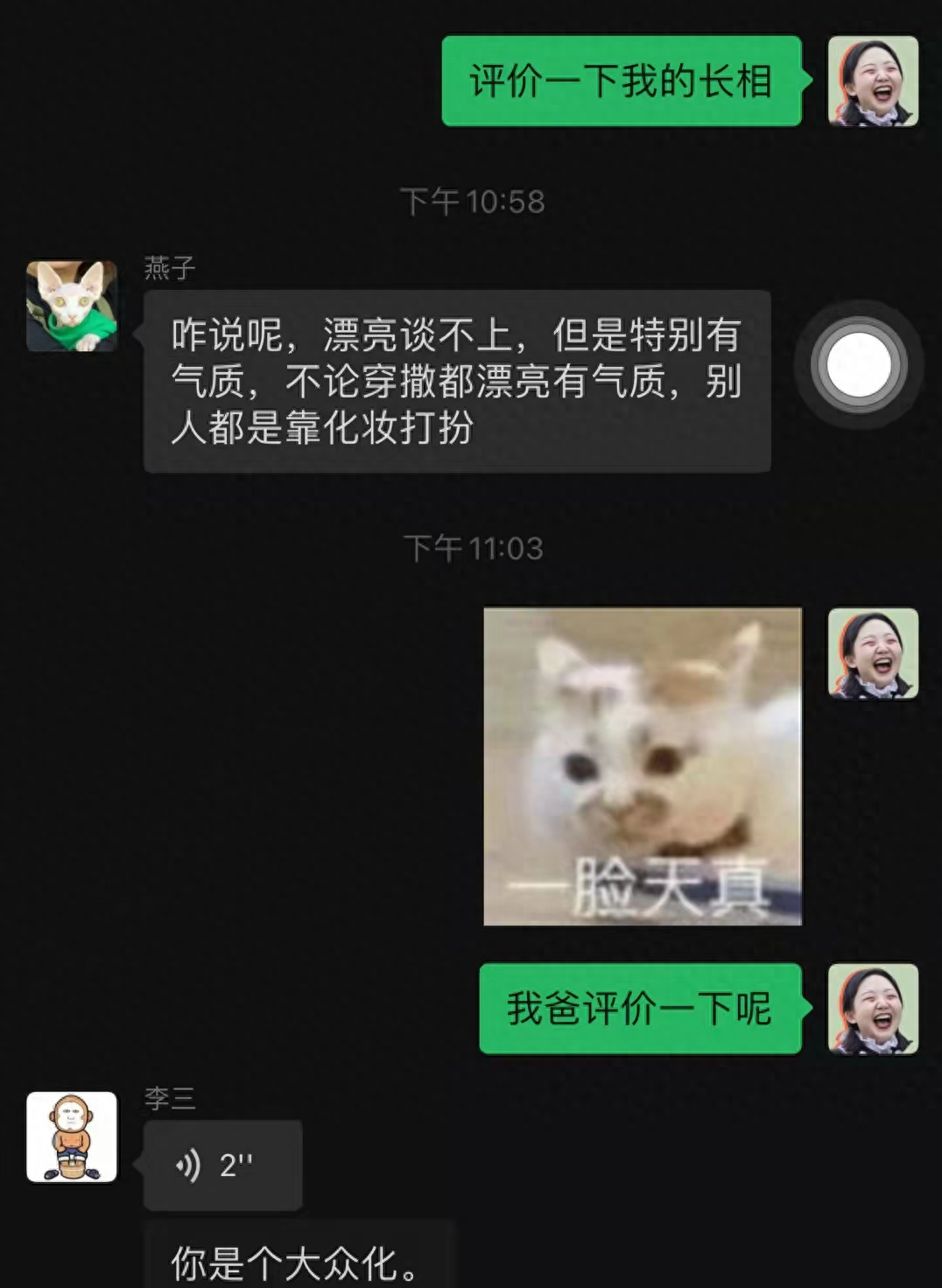
Task: Open 李三's monkey avatar profile
Action: (72, 1137)
